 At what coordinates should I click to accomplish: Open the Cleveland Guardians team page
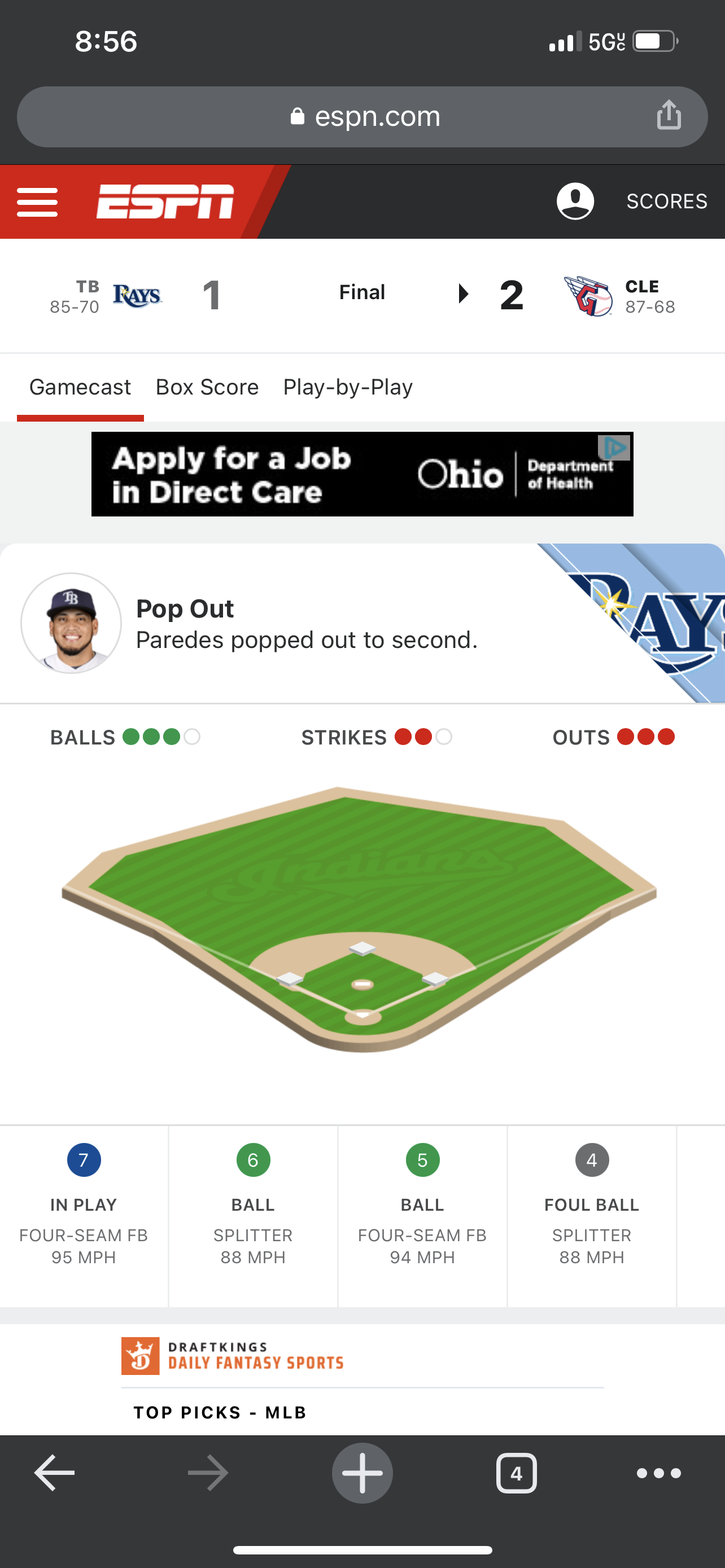(x=588, y=296)
